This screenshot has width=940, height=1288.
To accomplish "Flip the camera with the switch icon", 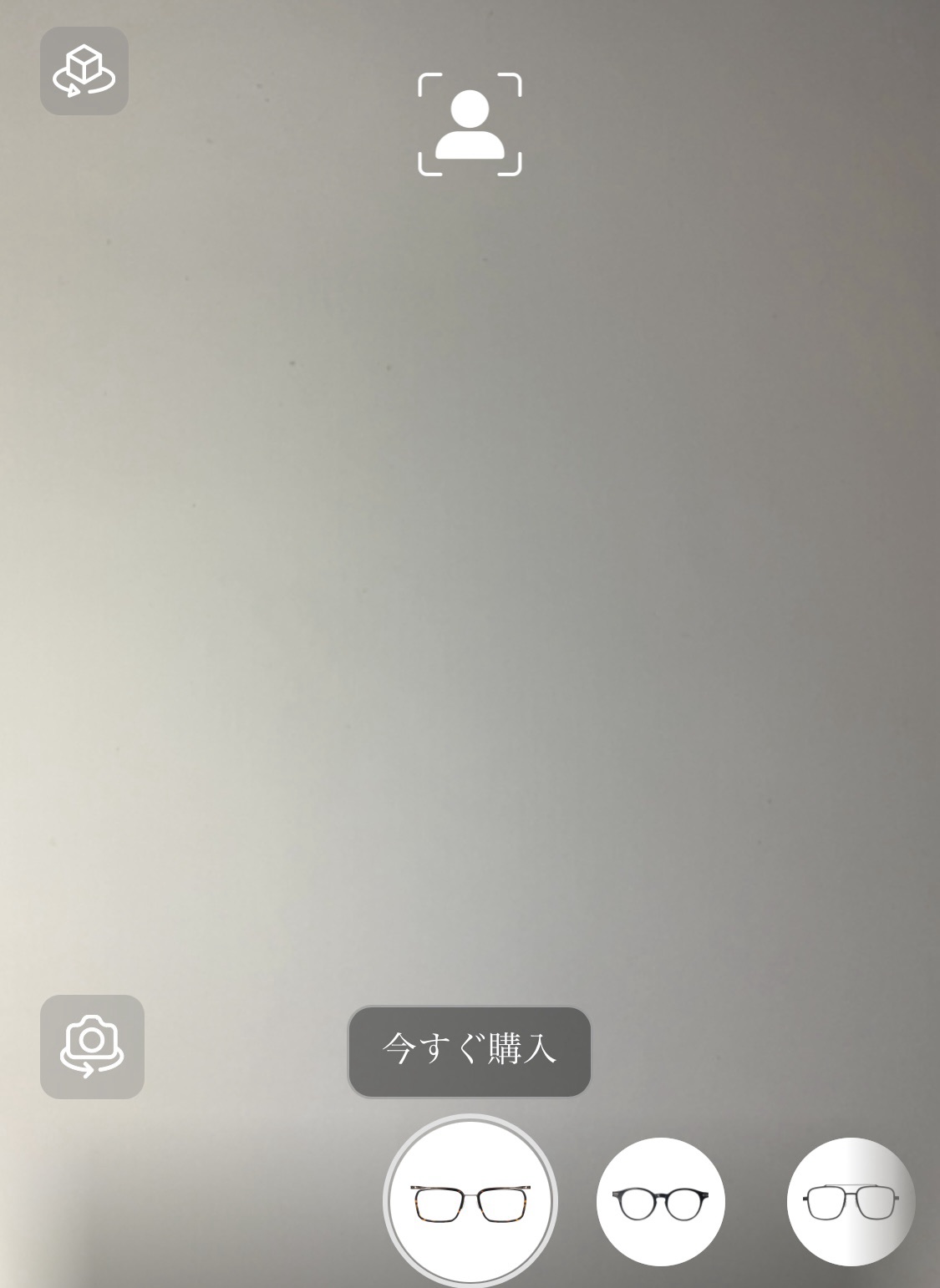I will (x=92, y=1047).
